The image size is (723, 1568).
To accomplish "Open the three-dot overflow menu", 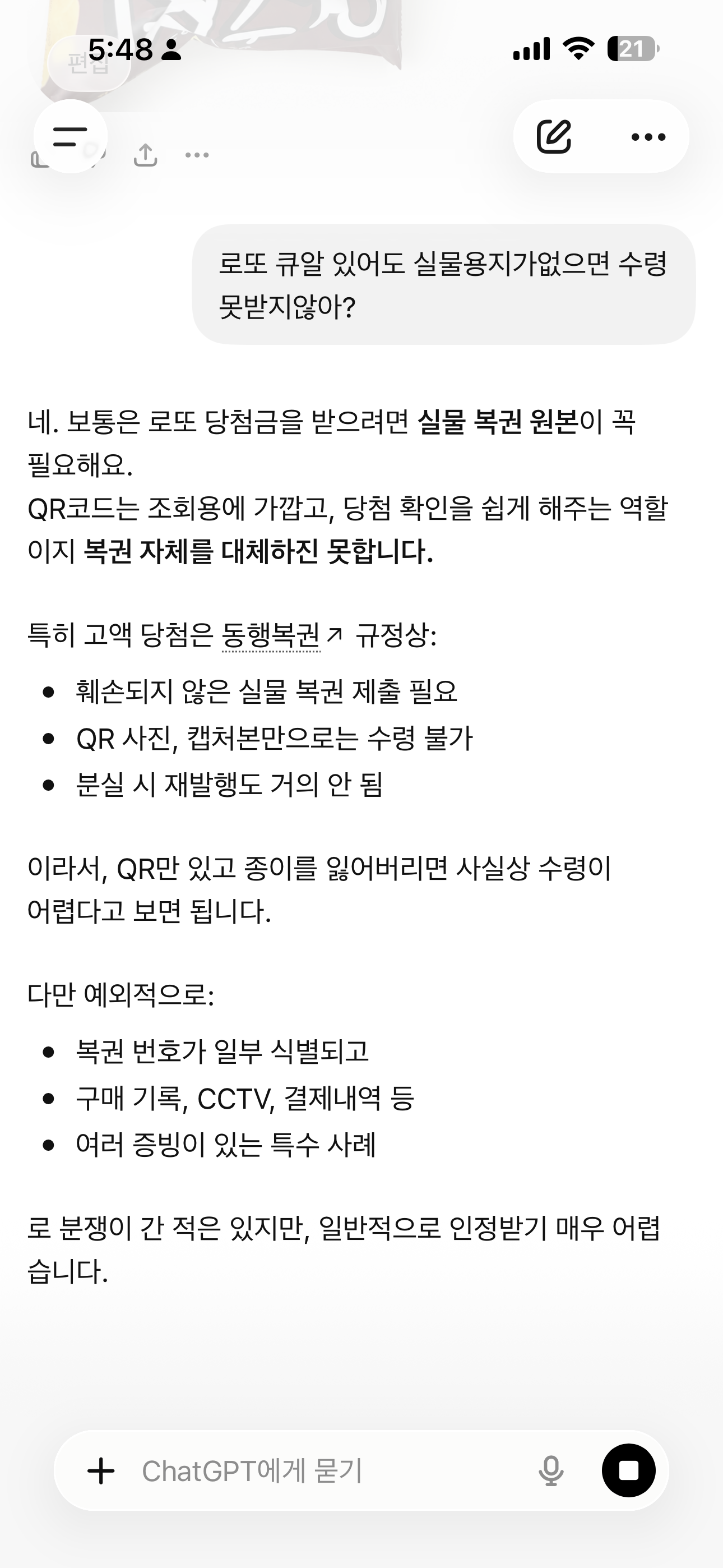I will (649, 137).
